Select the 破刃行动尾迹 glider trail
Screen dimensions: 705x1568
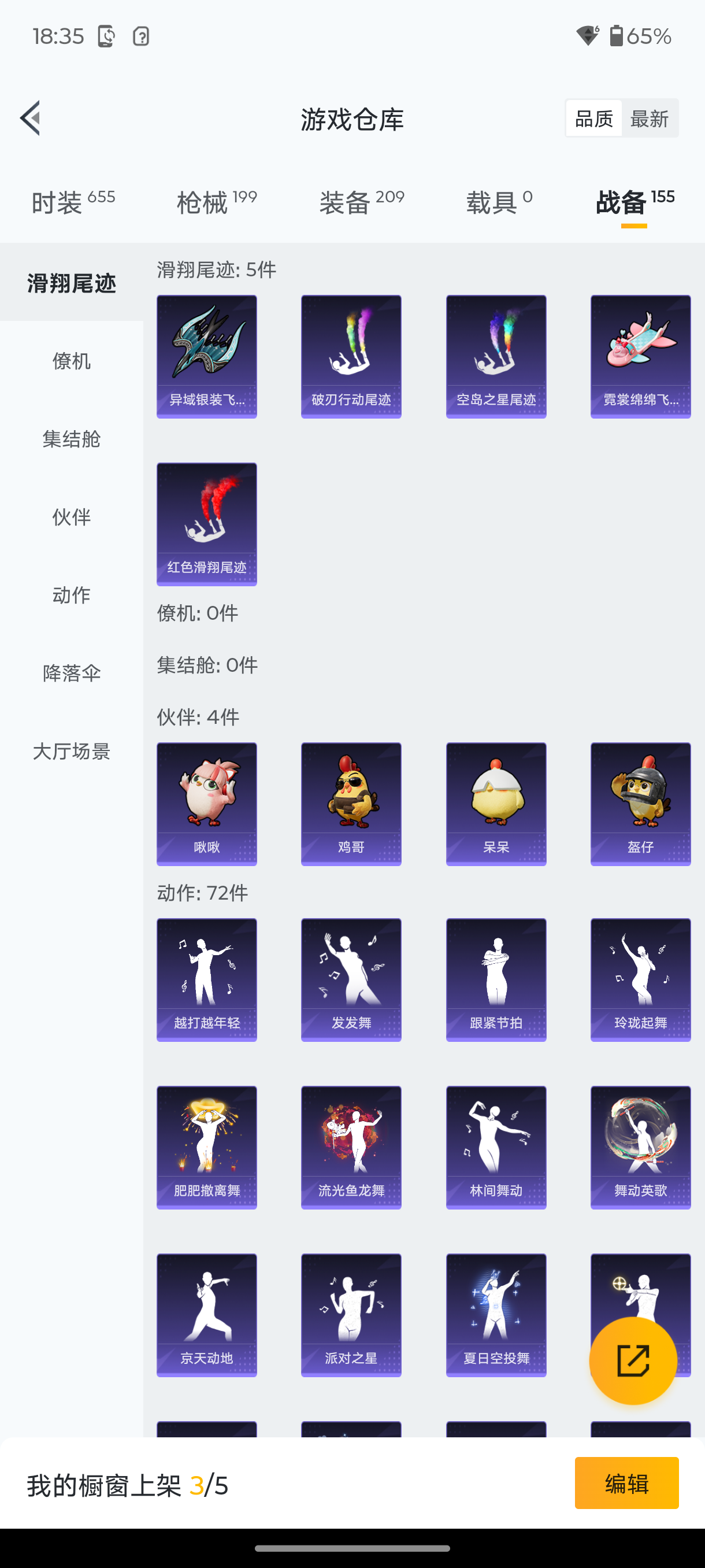pyautogui.click(x=350, y=356)
